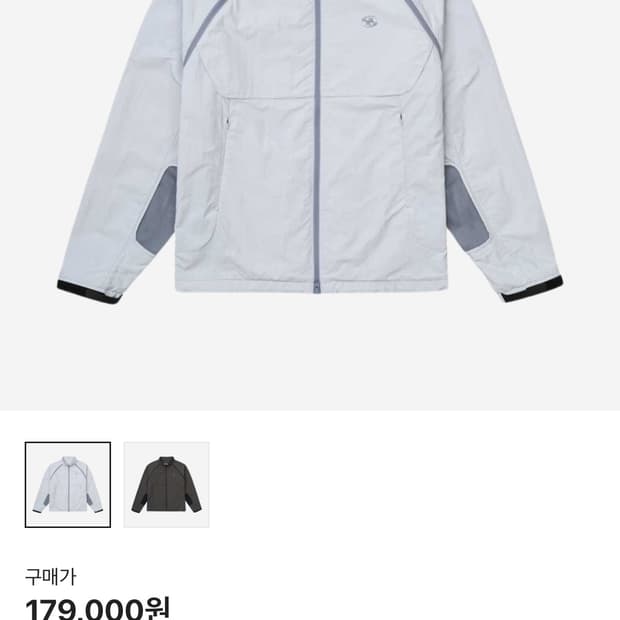Open the large jacket product image
The height and width of the screenshot is (620, 620).
(310, 160)
